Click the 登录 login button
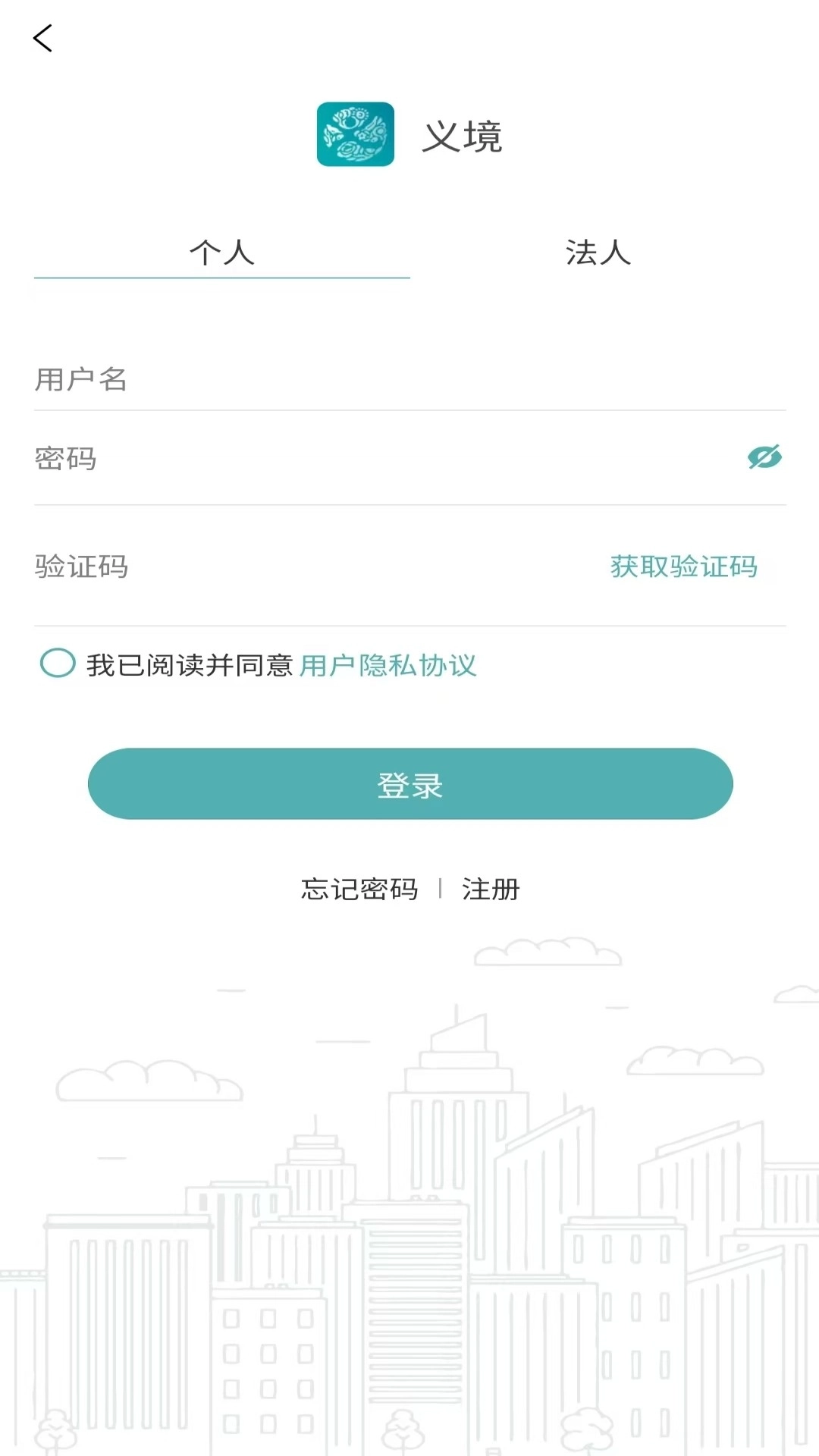Viewport: 819px width, 1456px height. [x=409, y=786]
